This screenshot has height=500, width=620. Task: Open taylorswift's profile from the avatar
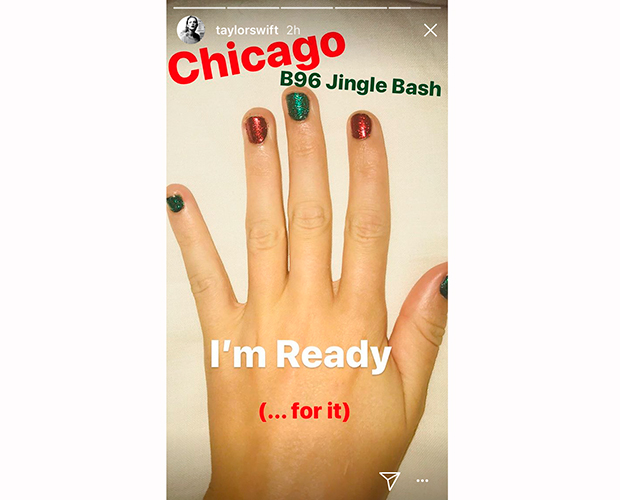pyautogui.click(x=190, y=31)
